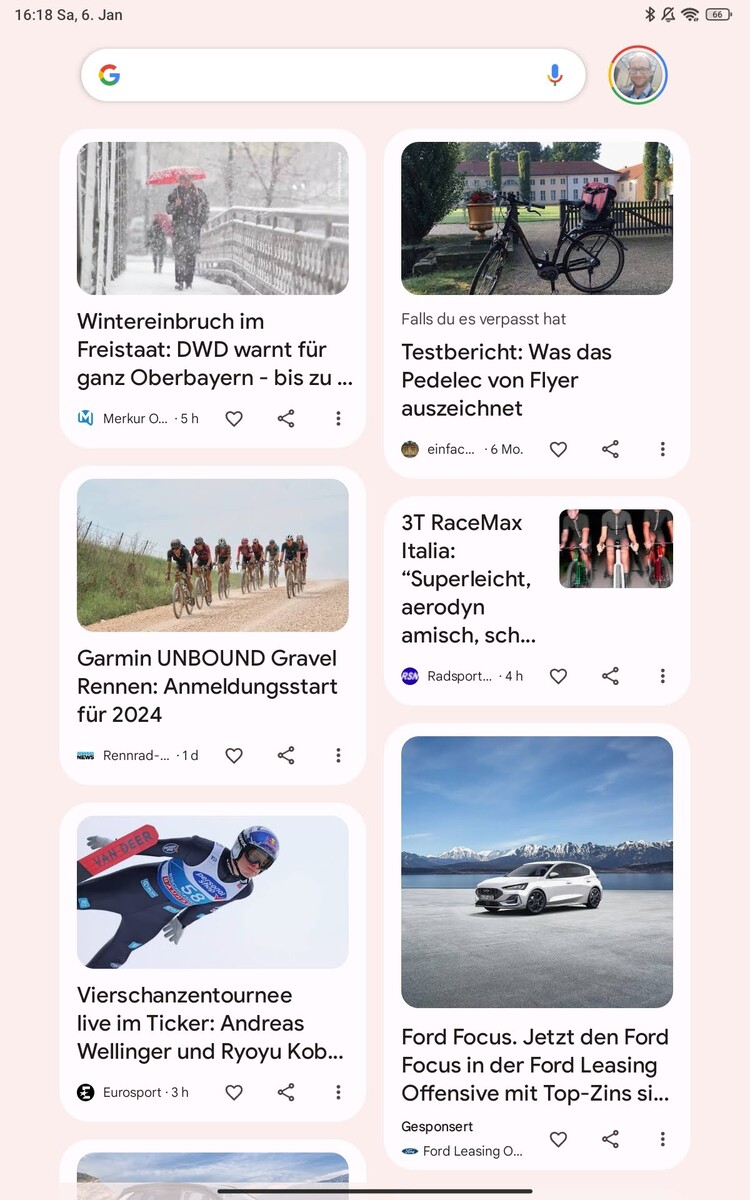750x1200 pixels.
Task: Share the Wintereinbruch im Freistaat article
Action: coord(286,419)
